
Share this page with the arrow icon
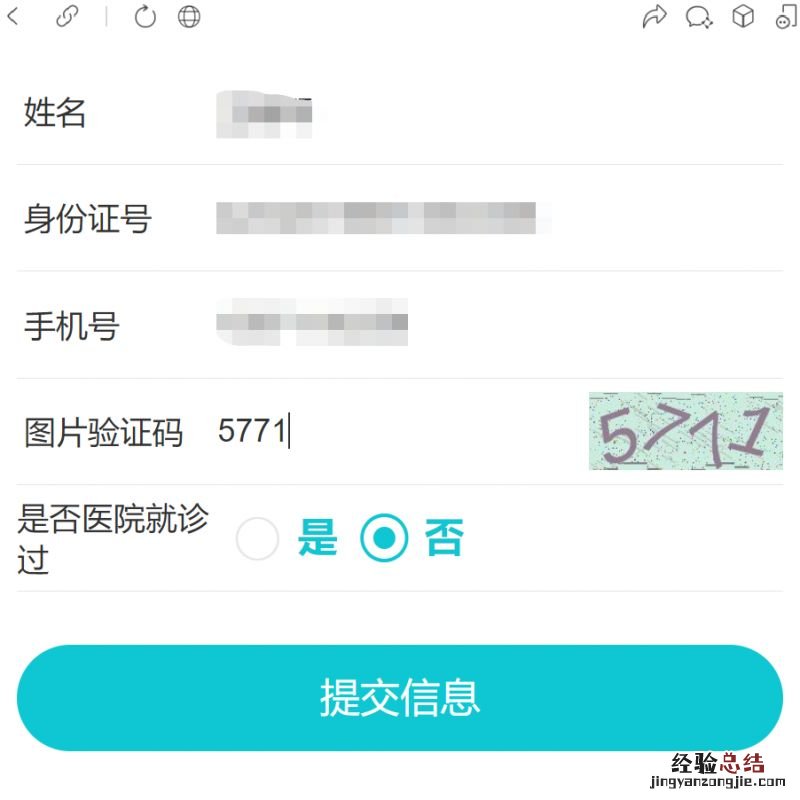pos(654,17)
